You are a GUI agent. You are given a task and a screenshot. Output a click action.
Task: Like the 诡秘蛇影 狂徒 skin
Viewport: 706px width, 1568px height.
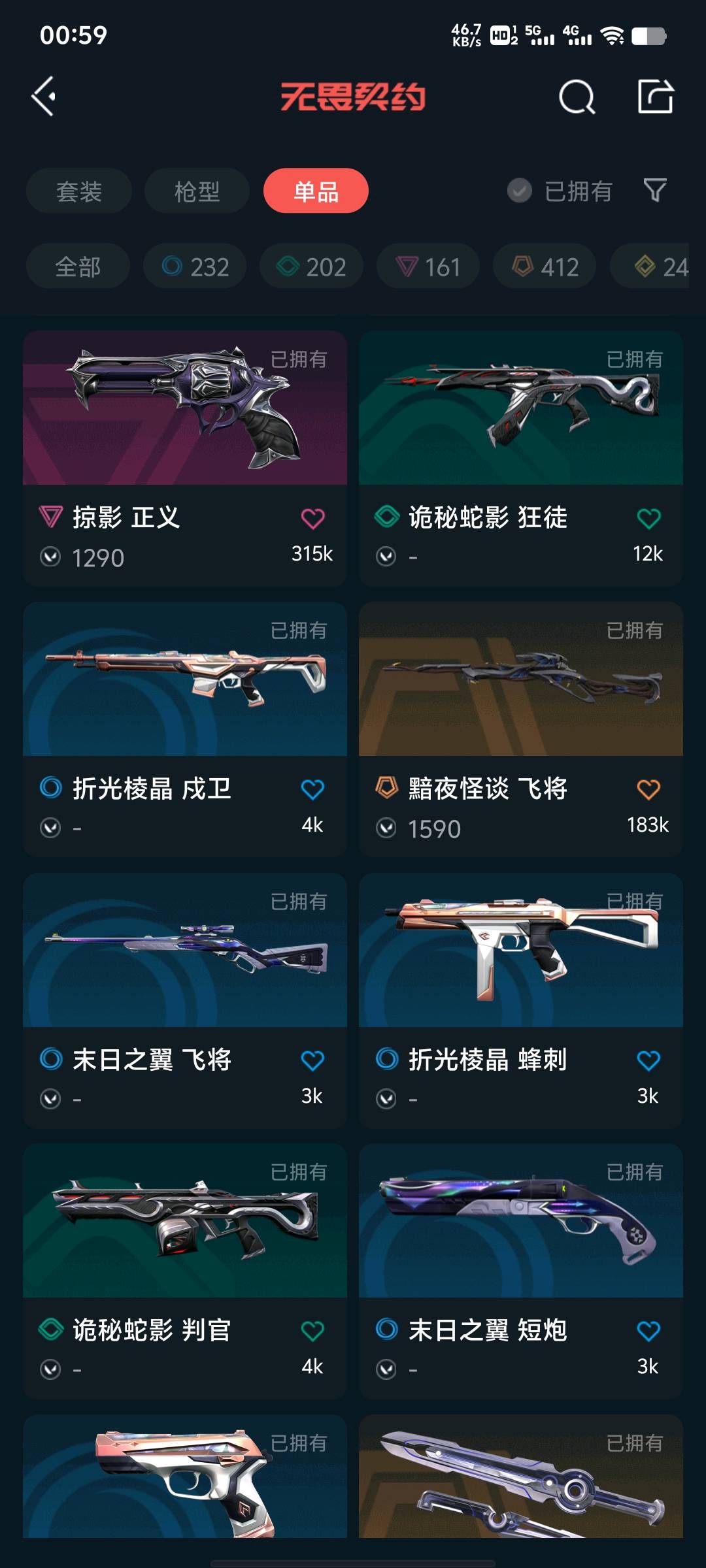648,519
